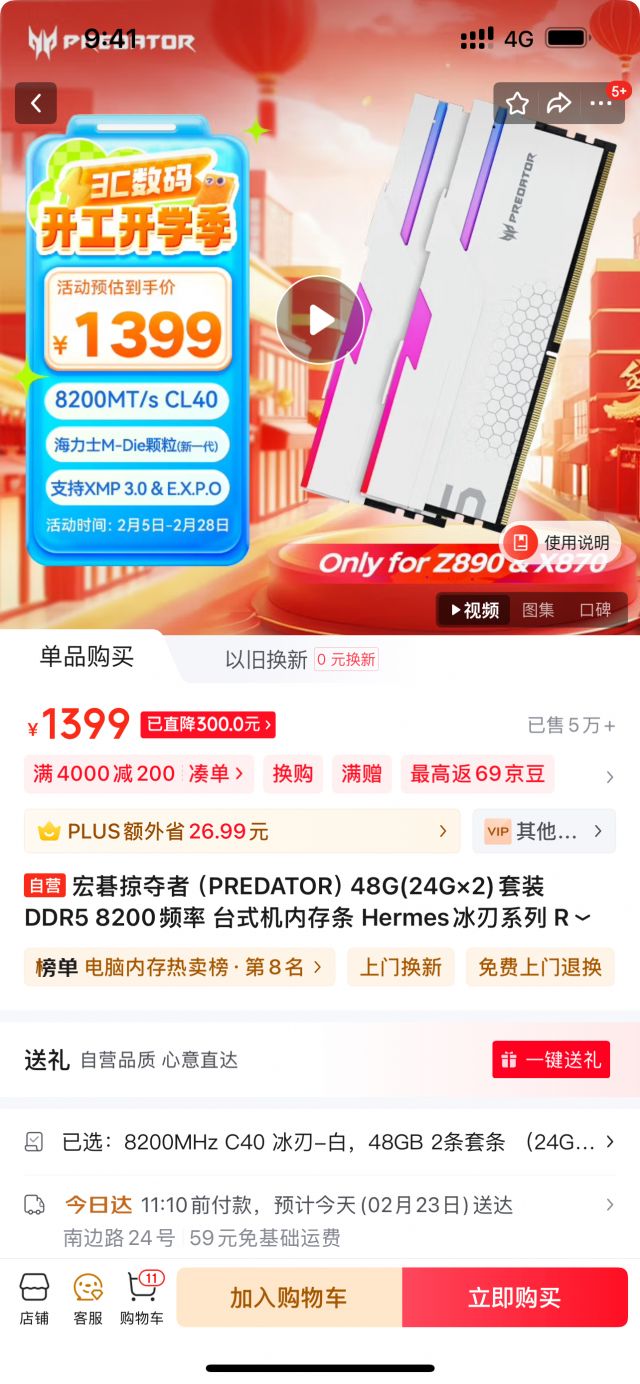Open the 满4000减200 凑单 promotion
Viewport: 640px width, 1384px height.
(x=139, y=774)
